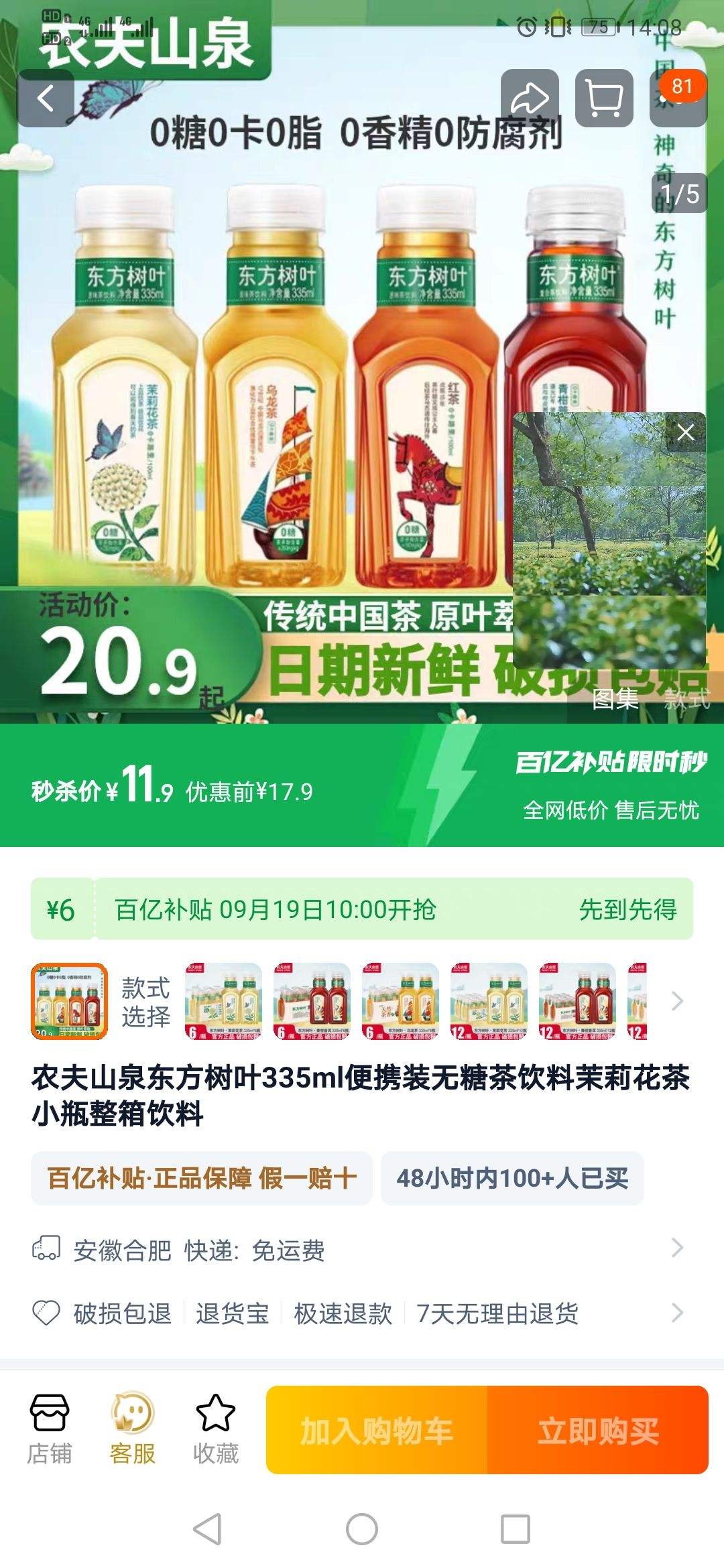Contact 客服 customer service
The image size is (724, 1568).
tap(132, 1428)
